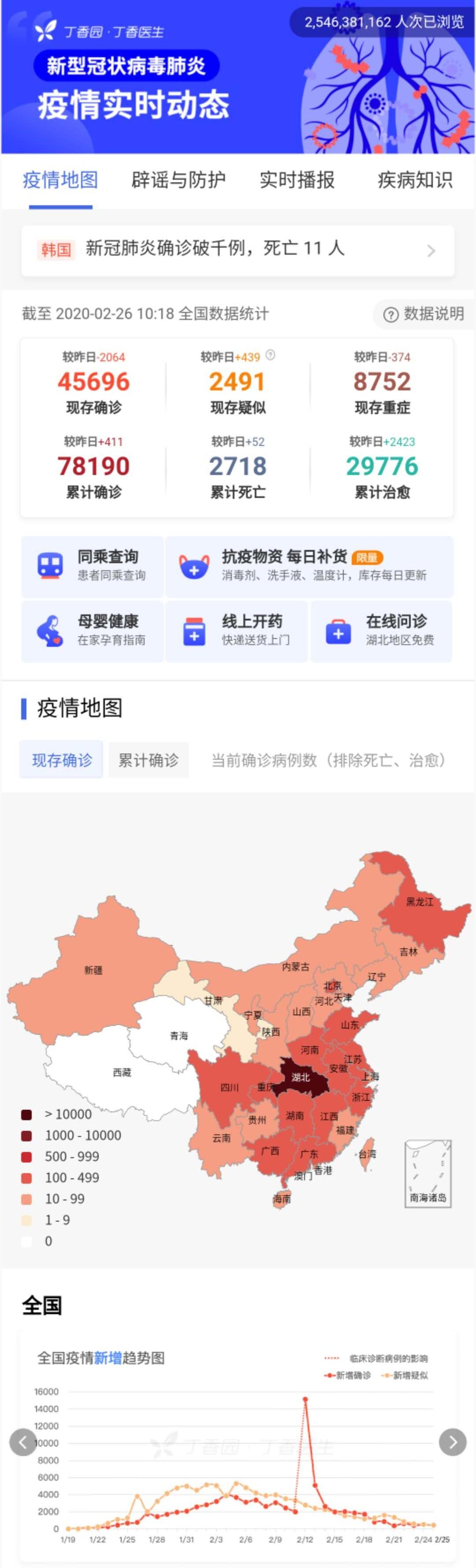476x1568 pixels.
Task: Switch the map to 累计确诊
Action: (x=149, y=760)
